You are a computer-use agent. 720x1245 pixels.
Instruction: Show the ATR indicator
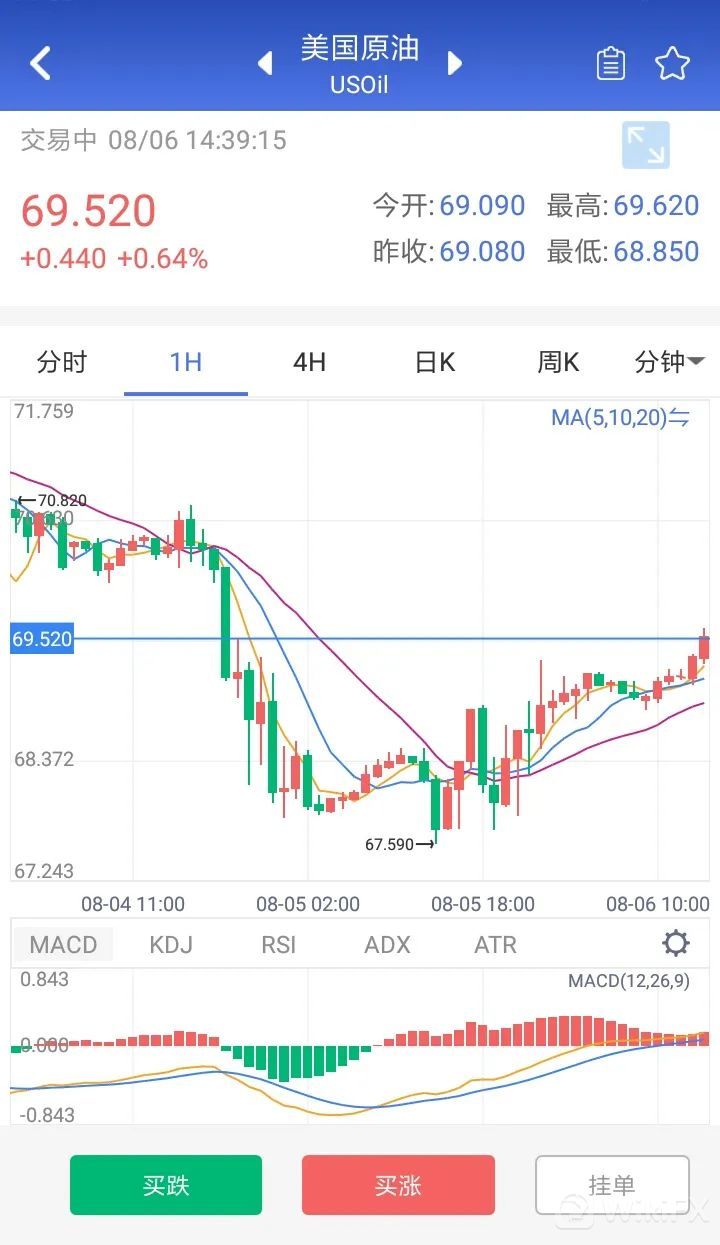[495, 944]
